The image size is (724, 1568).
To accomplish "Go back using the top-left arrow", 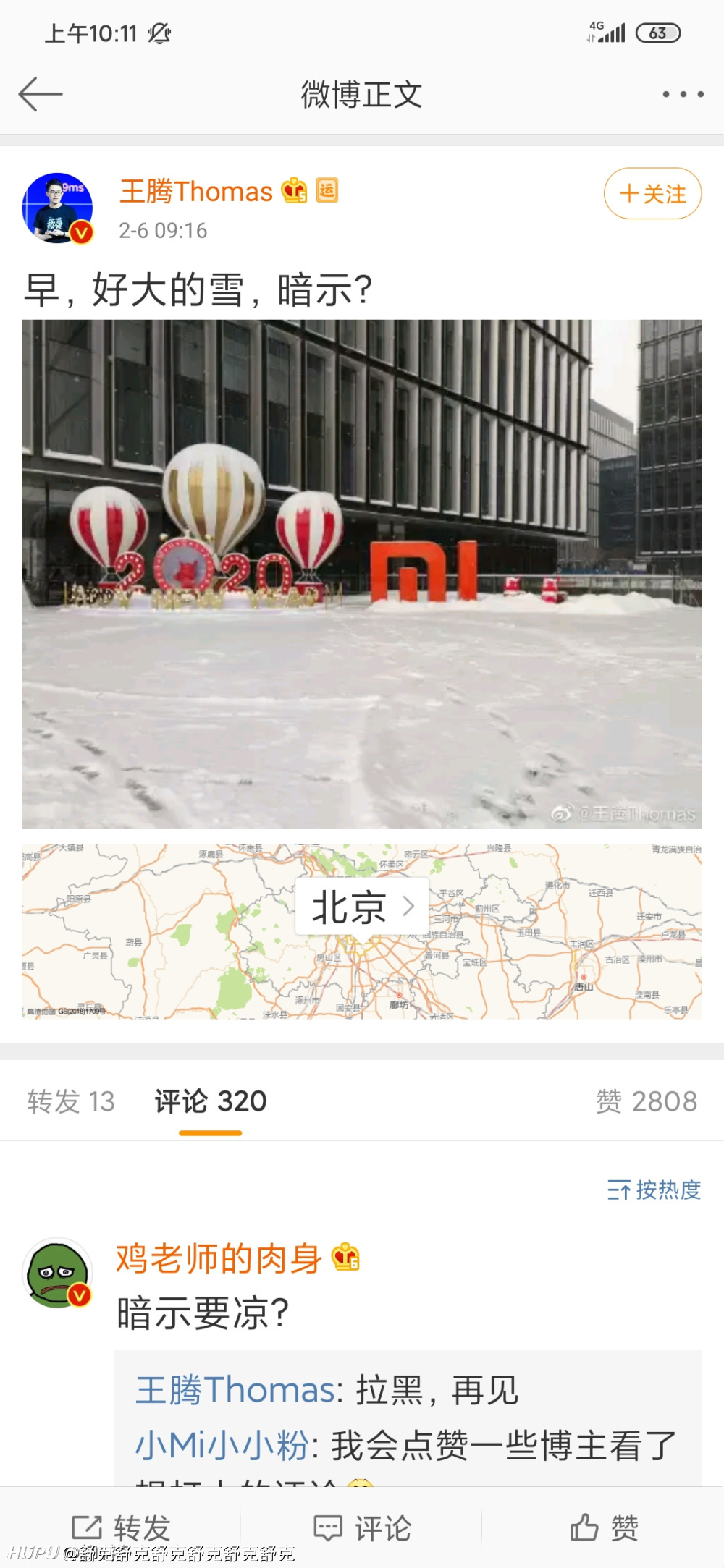I will click(41, 94).
